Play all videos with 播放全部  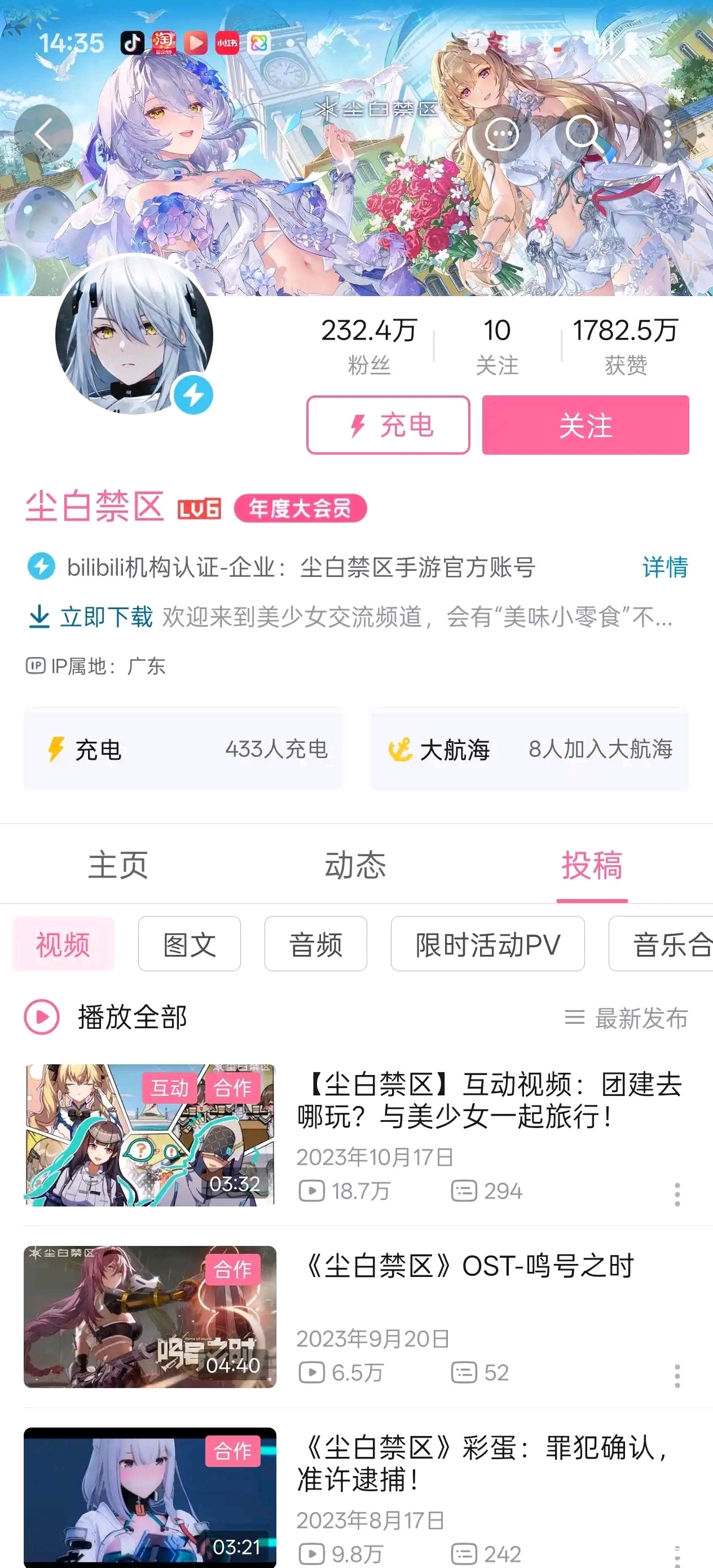pos(107,1017)
